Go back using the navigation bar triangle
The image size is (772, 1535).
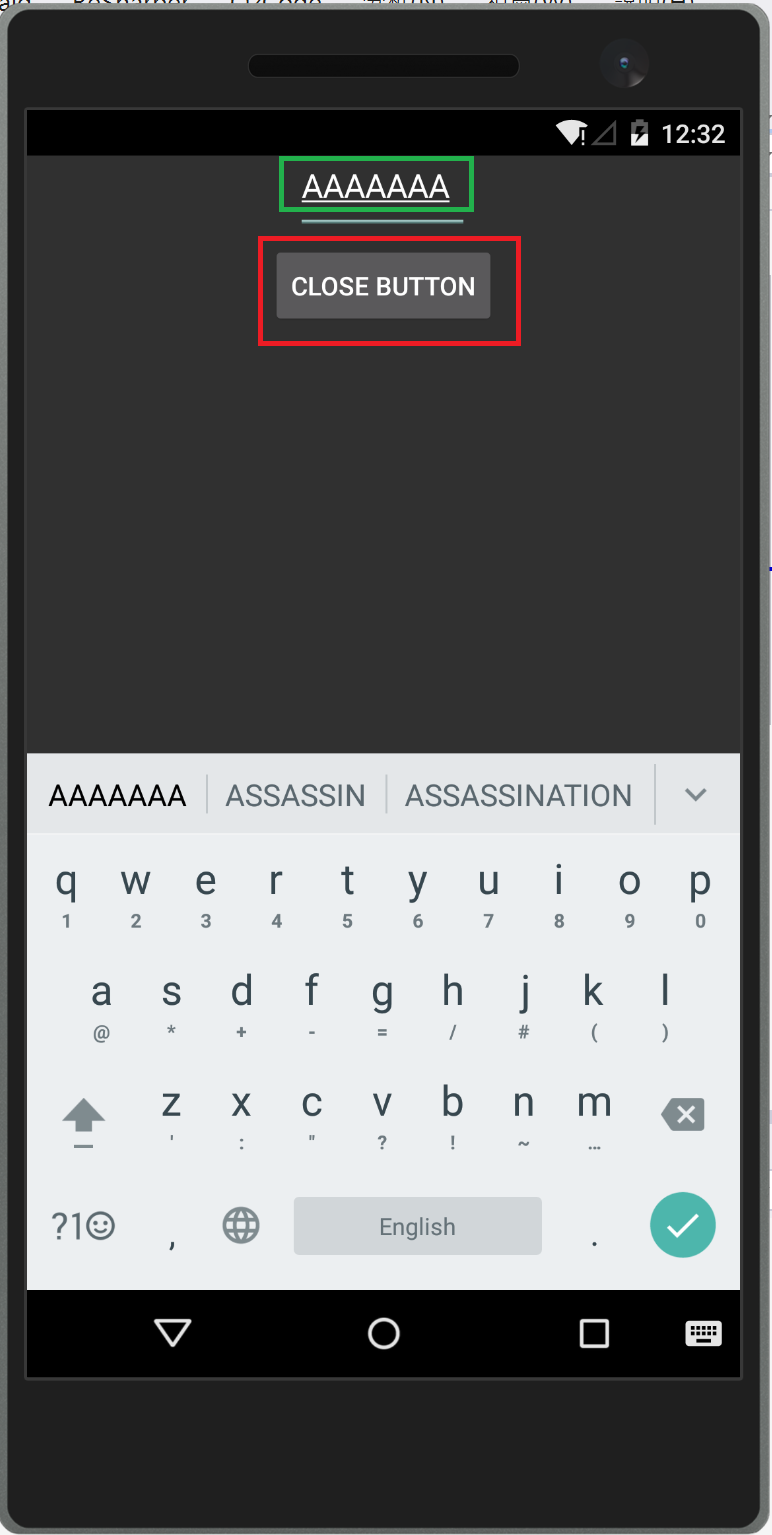click(172, 1332)
